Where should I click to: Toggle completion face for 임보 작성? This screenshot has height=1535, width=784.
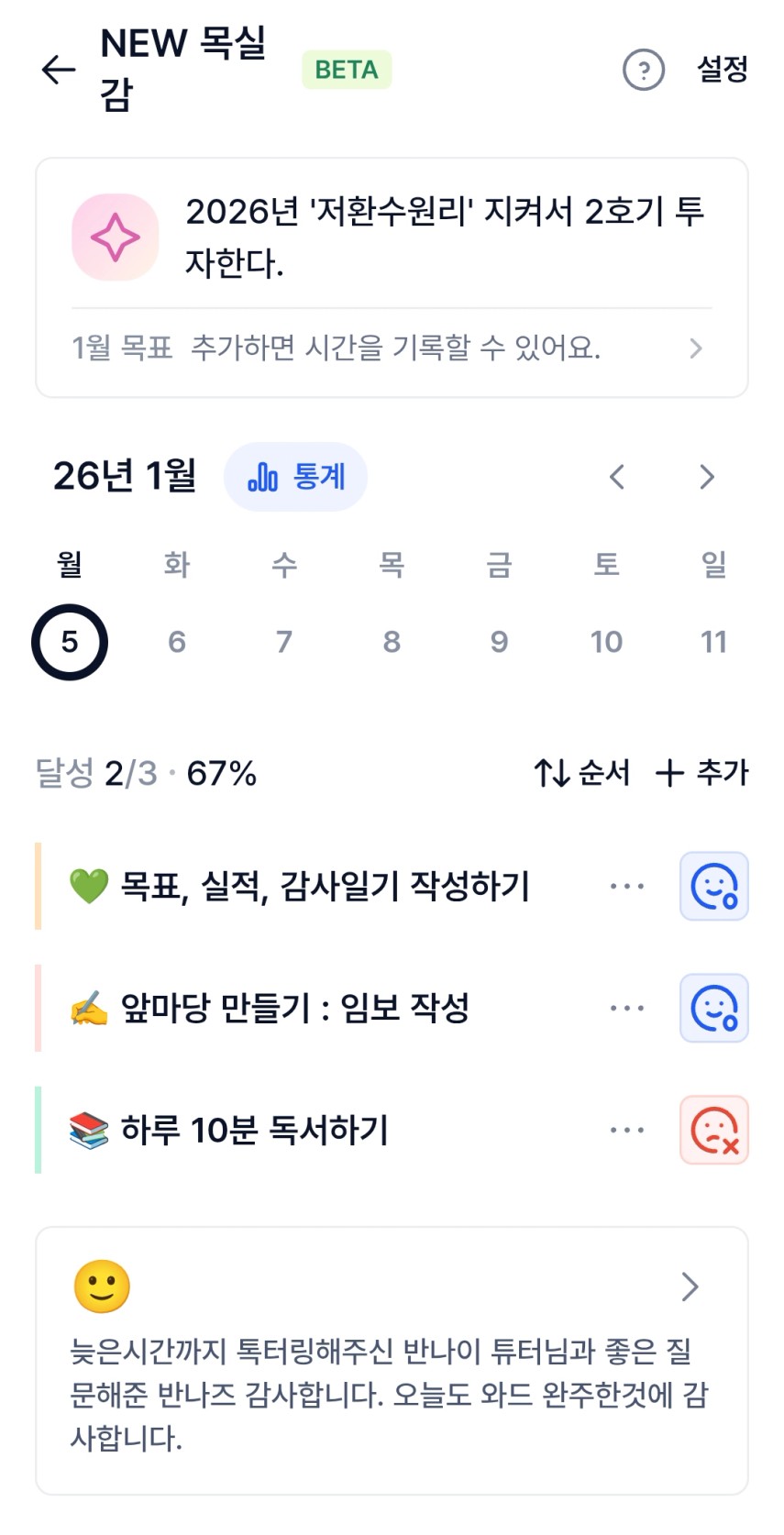pyautogui.click(x=713, y=1009)
